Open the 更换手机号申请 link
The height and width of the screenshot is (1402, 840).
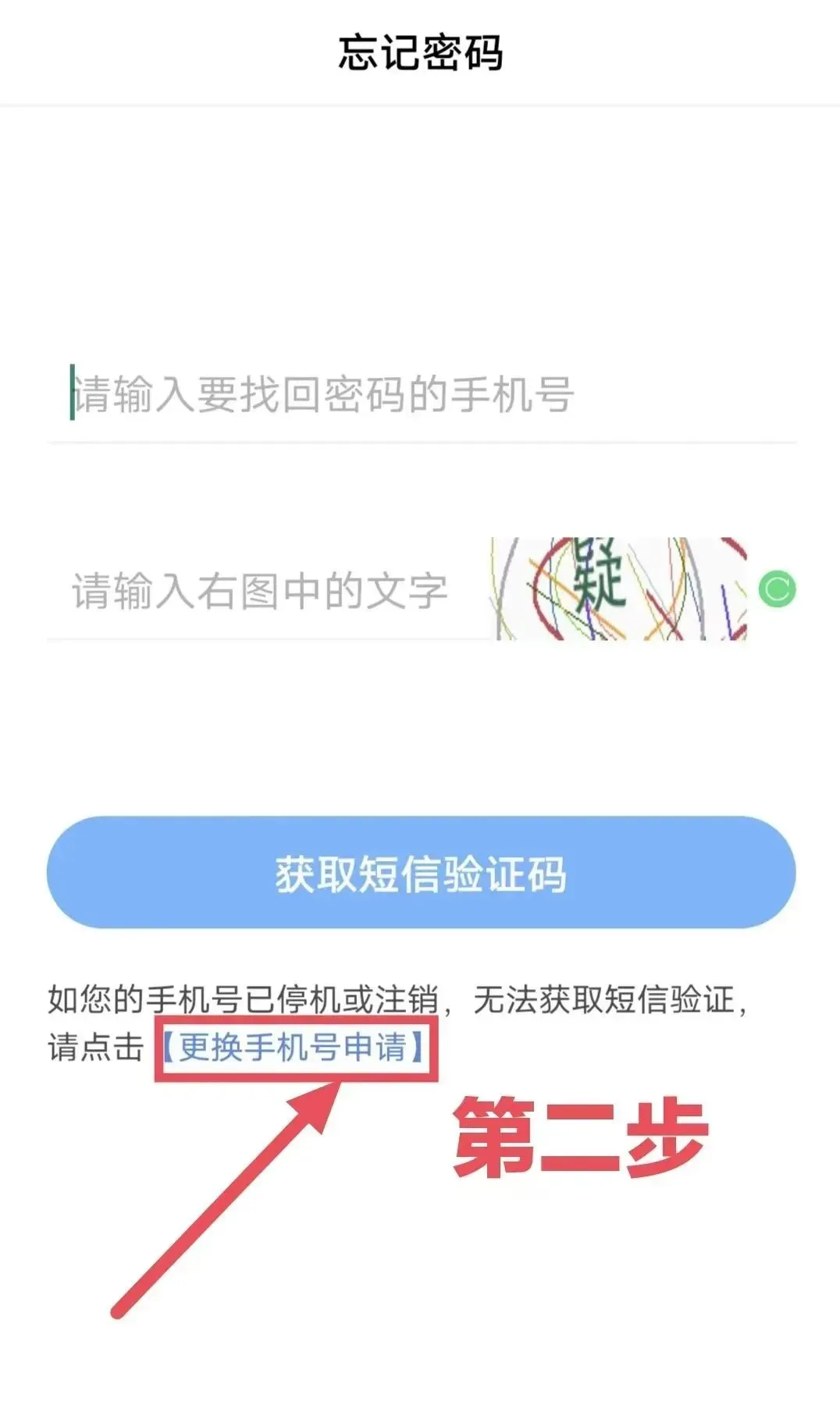[294, 1047]
